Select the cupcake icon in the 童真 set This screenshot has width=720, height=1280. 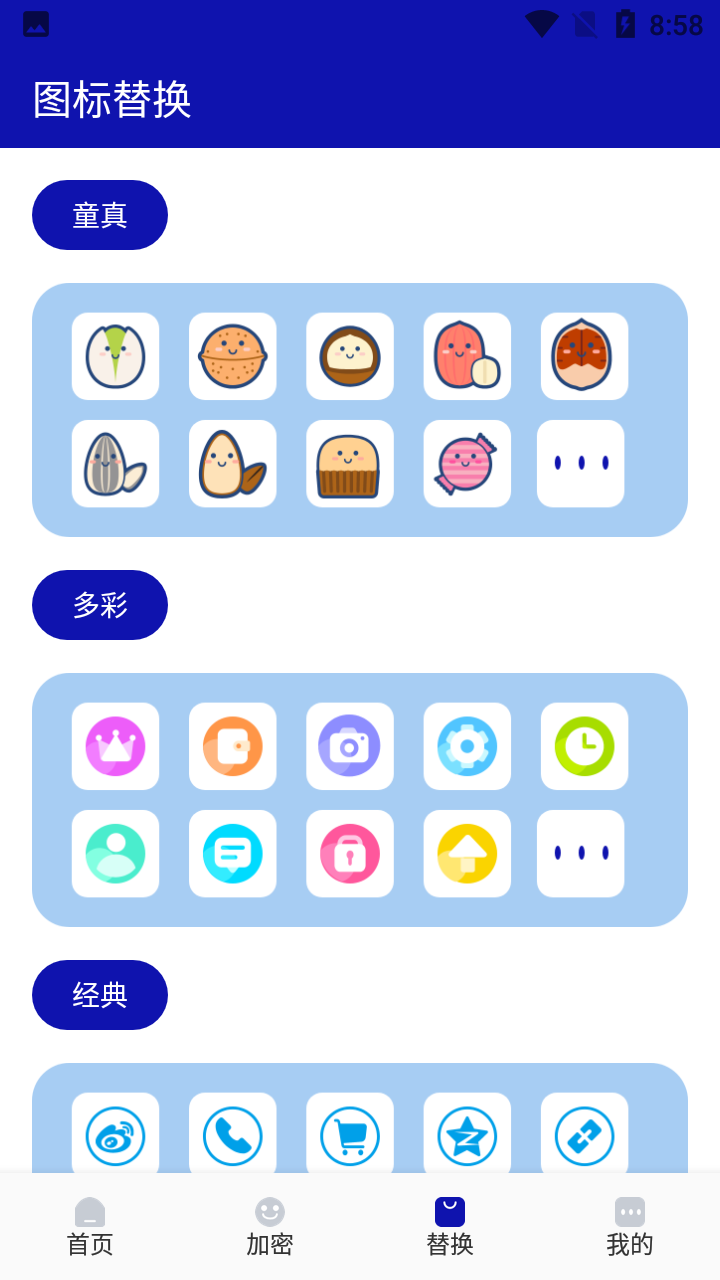click(349, 463)
